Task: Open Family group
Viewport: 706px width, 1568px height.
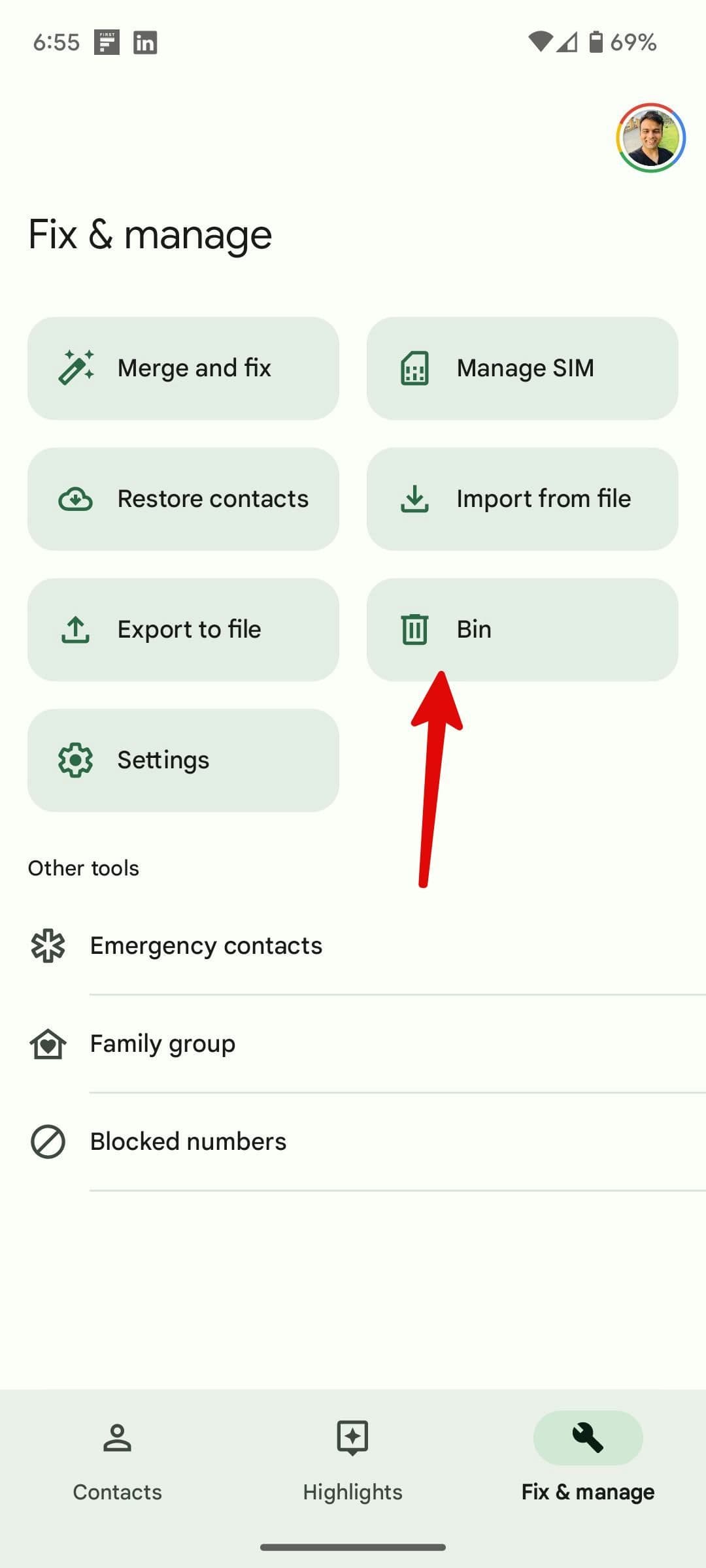Action: (x=163, y=1044)
